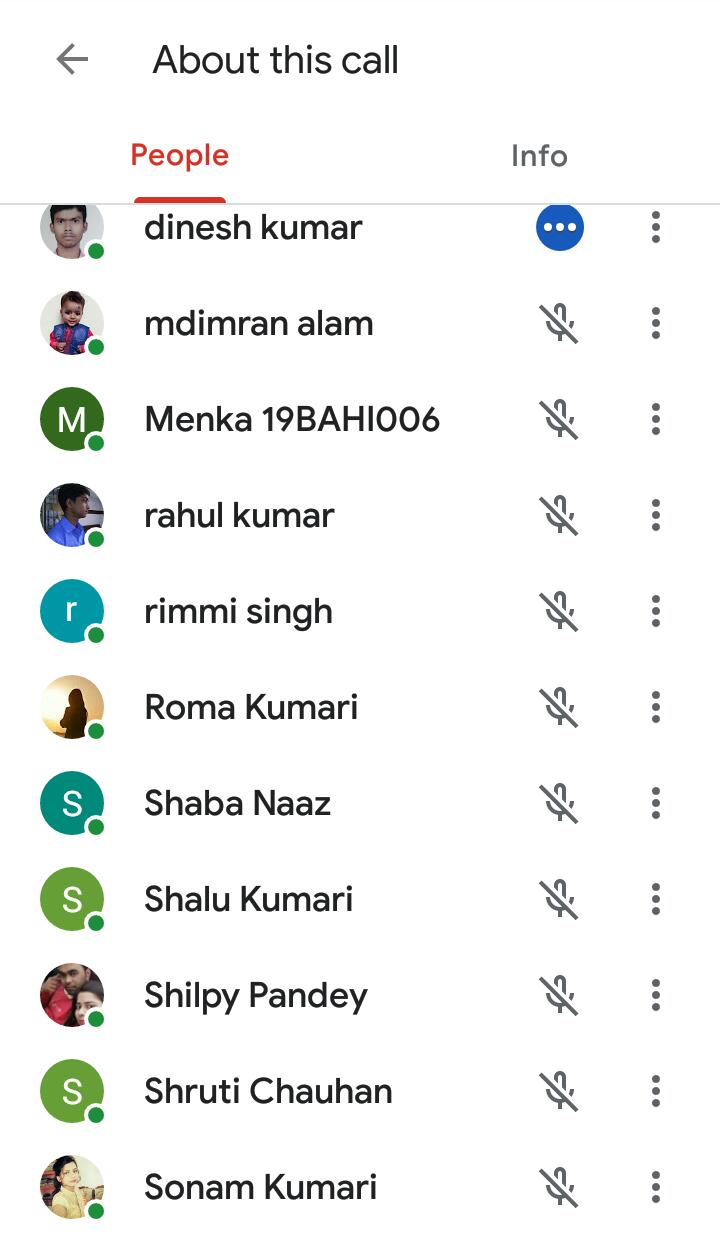Open overflow menu for Sonam Kumari
This screenshot has width=720, height=1235.
pyautogui.click(x=656, y=1187)
